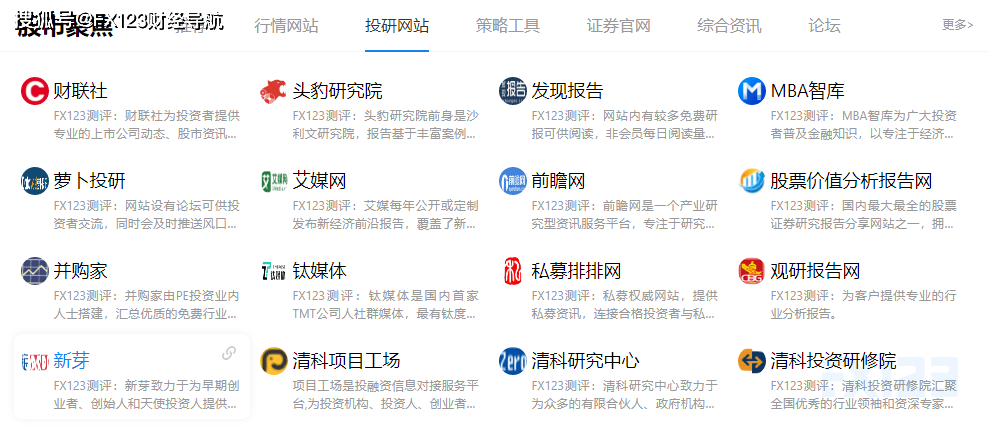Open the 头豹研究院 card
Screen dimensions: 988x427
(337, 92)
